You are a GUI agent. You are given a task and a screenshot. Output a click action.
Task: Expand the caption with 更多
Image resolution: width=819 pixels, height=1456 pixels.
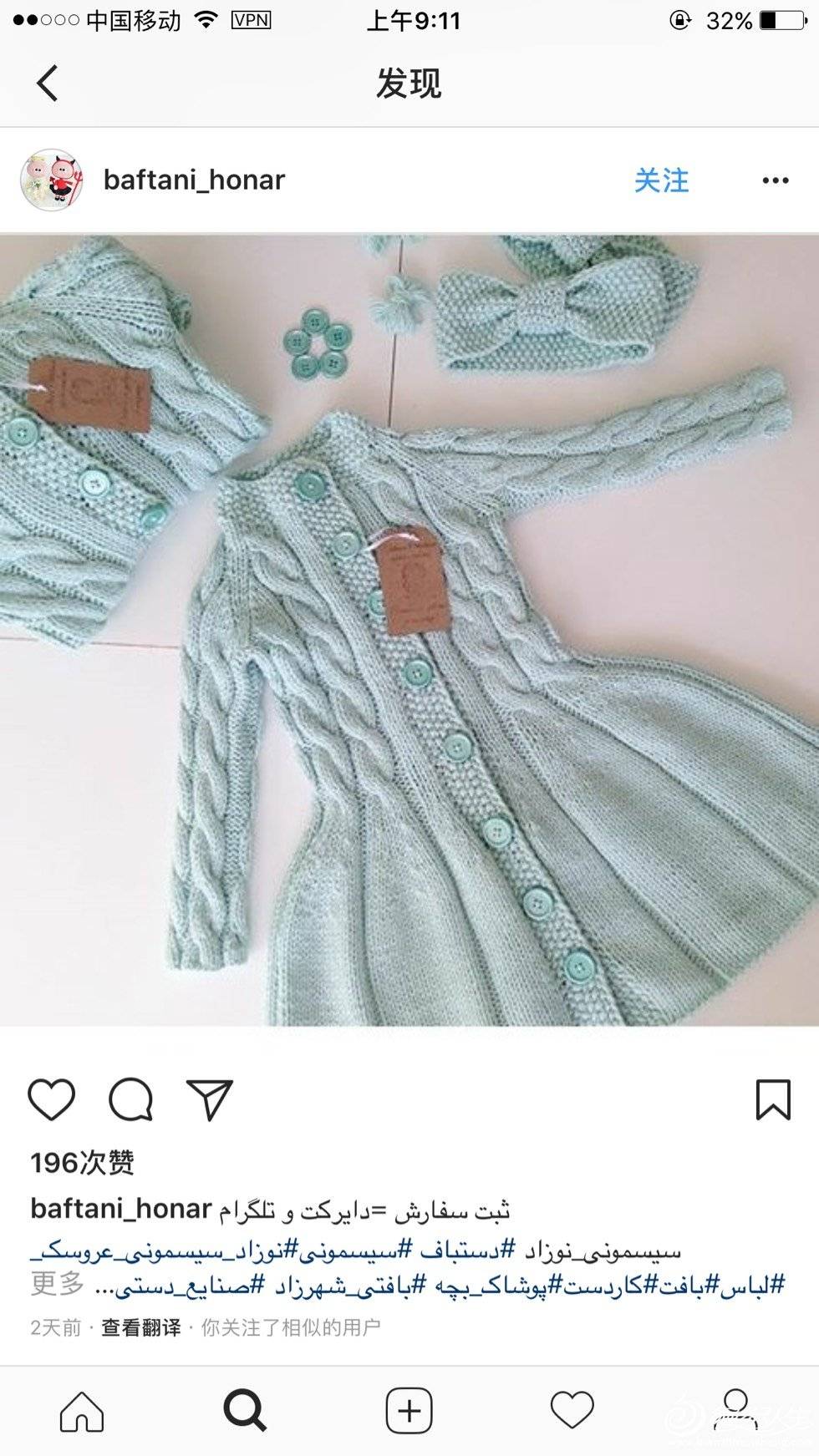57,1283
